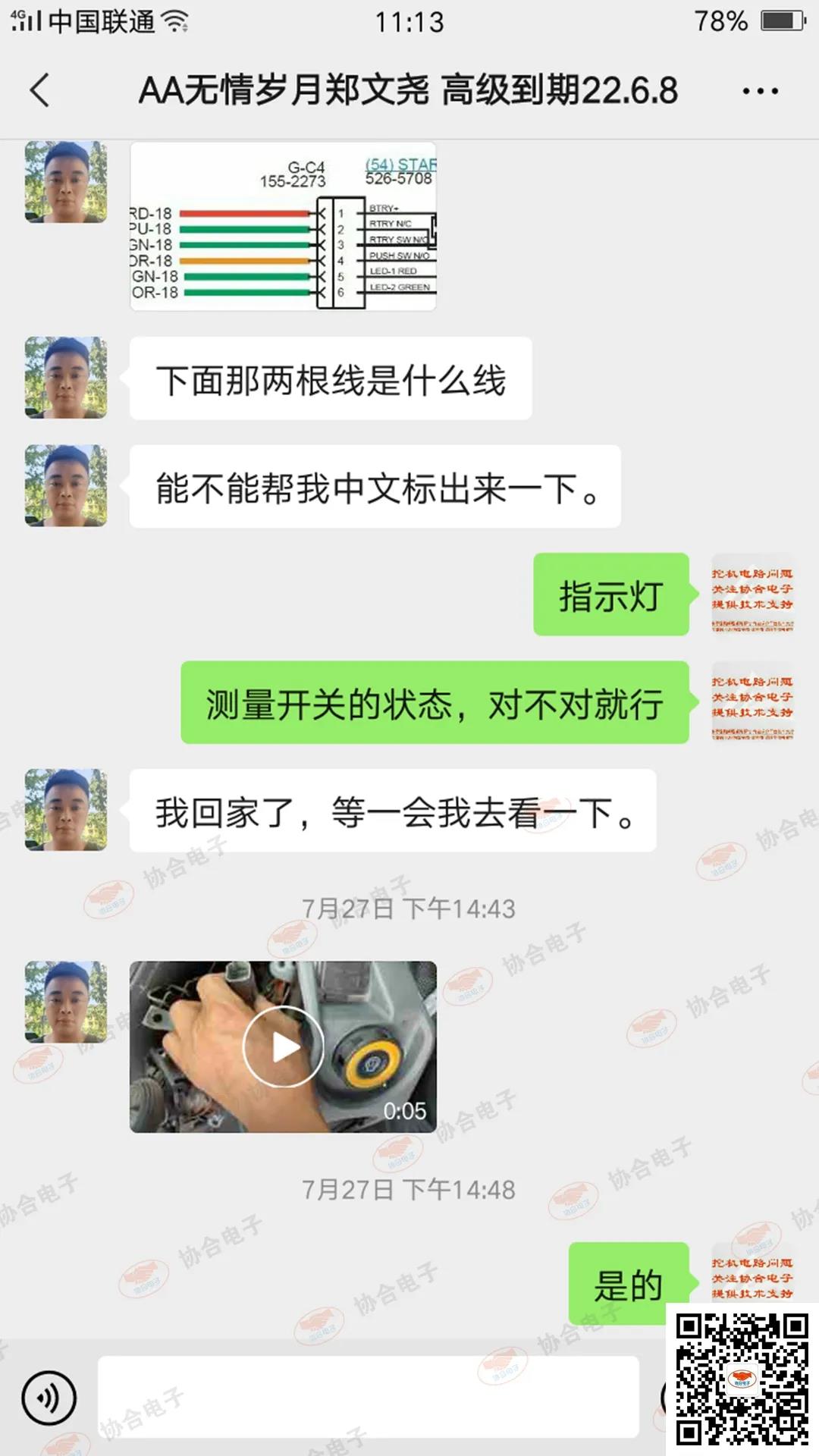This screenshot has width=819, height=1456.
Task: Open the chat's more options menu
Action: pos(759,91)
